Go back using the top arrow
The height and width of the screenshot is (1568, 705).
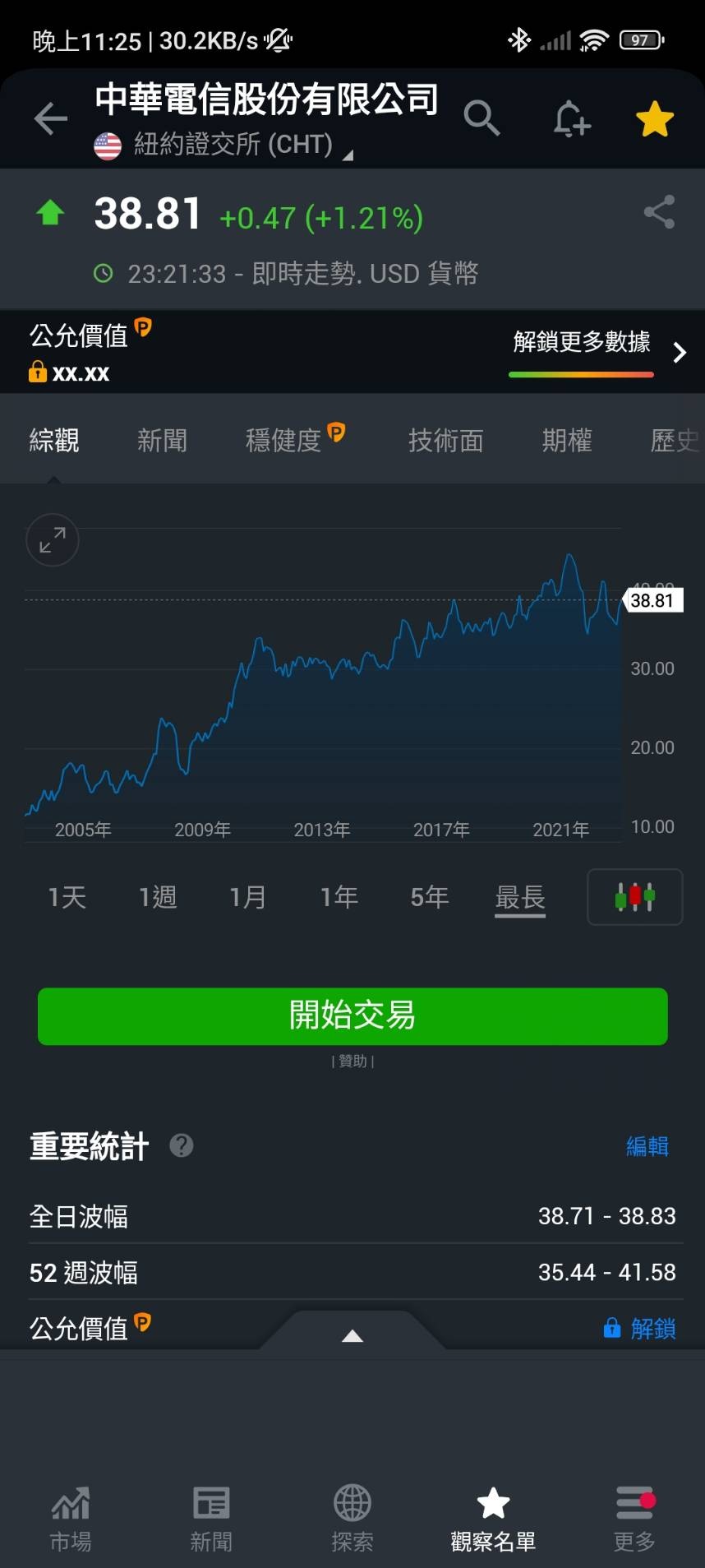pos(50,118)
